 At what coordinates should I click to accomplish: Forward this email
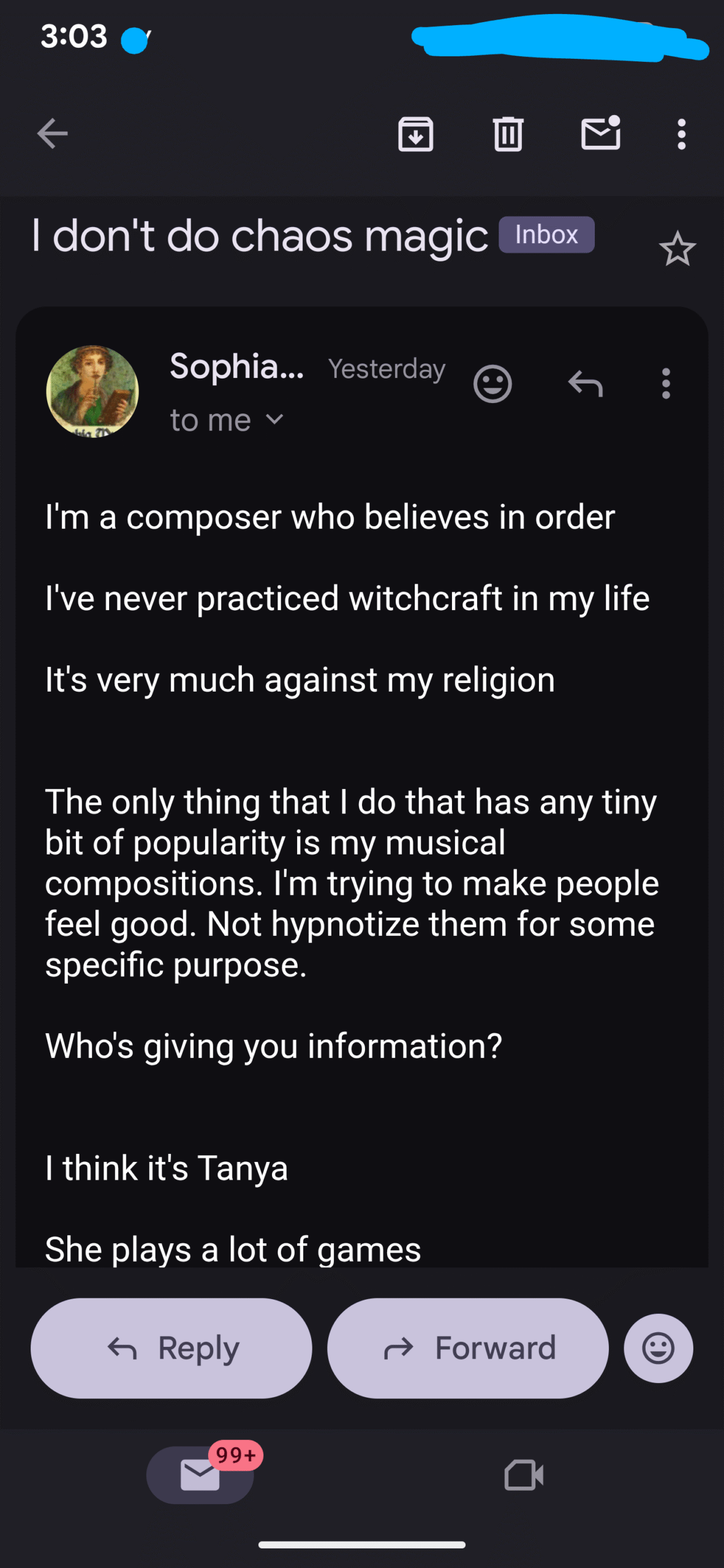point(468,1348)
